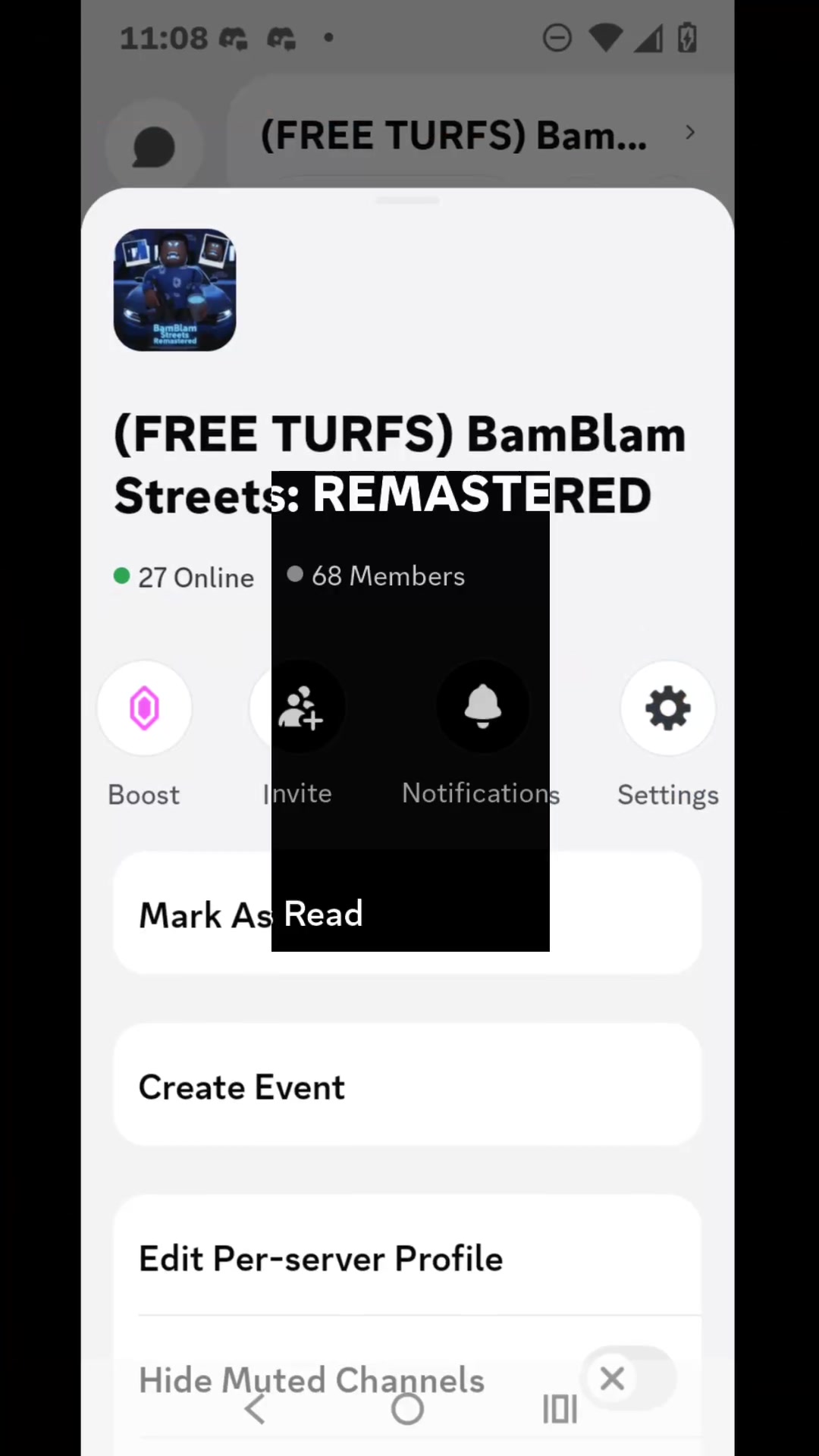
Task: Go to the home screen
Action: pos(407,1409)
